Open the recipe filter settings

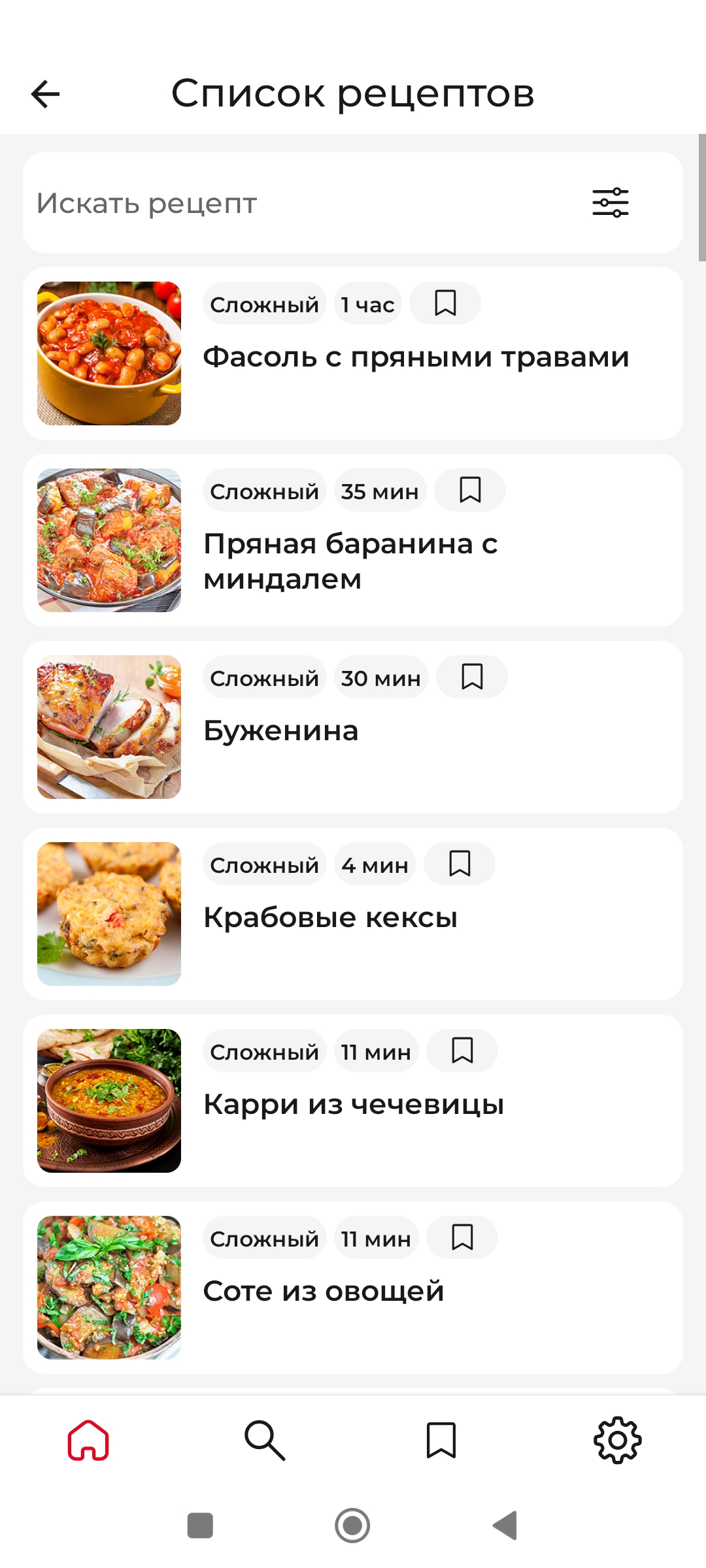(x=610, y=203)
